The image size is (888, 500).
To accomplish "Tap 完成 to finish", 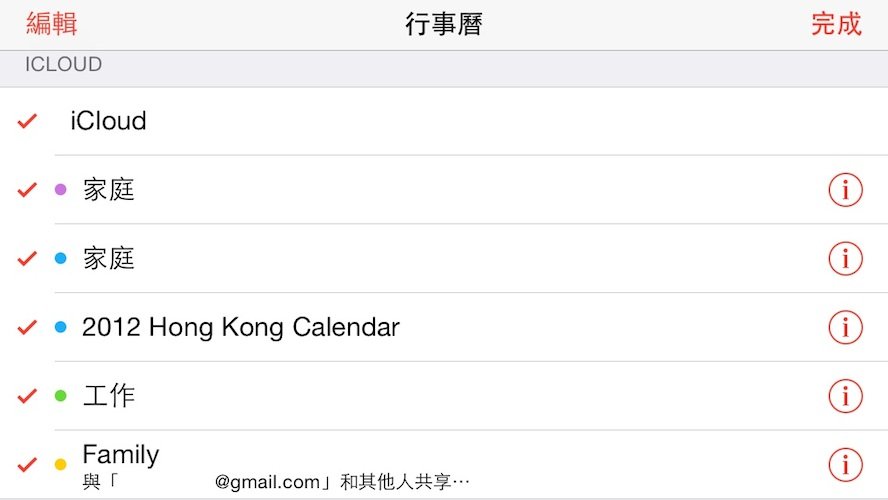I will click(835, 24).
